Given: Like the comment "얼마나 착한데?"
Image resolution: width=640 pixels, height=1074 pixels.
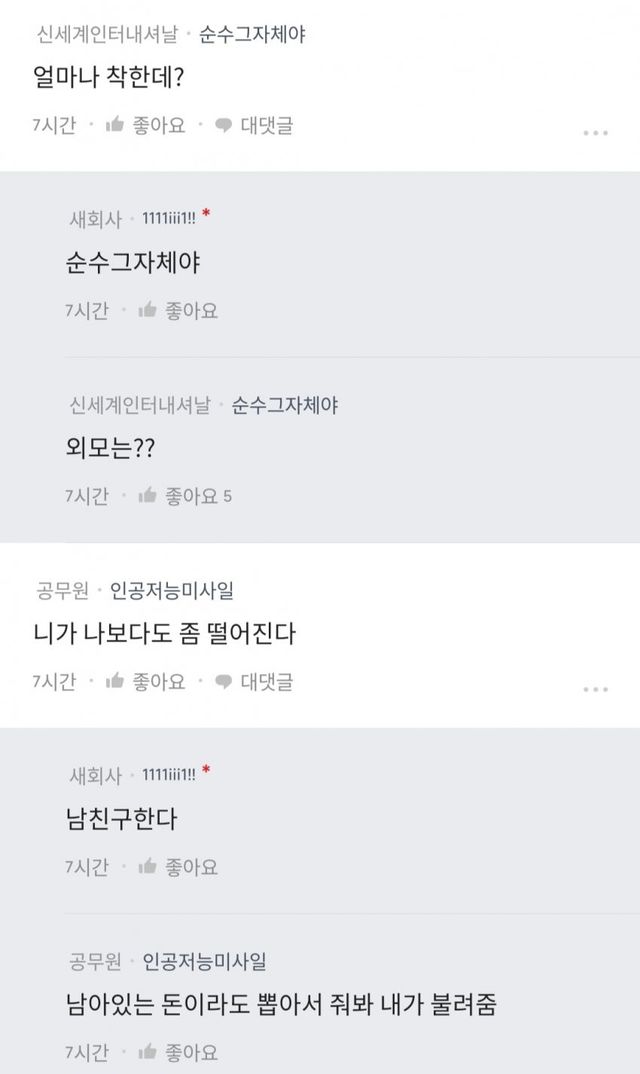Looking at the screenshot, I should point(146,126).
